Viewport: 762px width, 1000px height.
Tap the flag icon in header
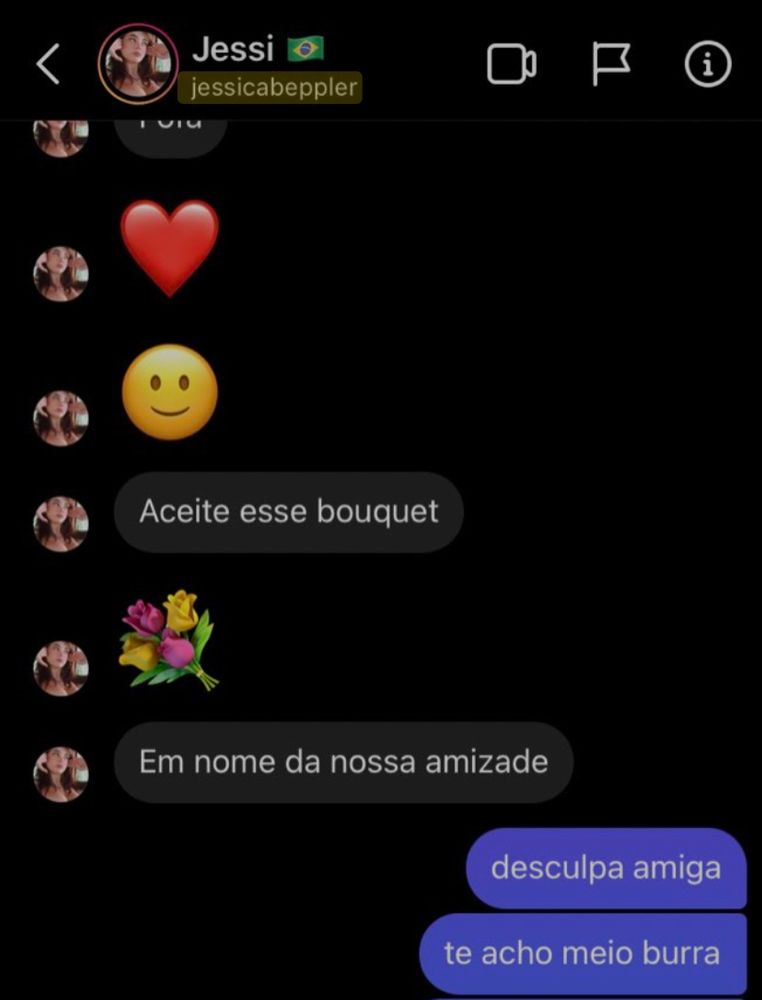610,65
